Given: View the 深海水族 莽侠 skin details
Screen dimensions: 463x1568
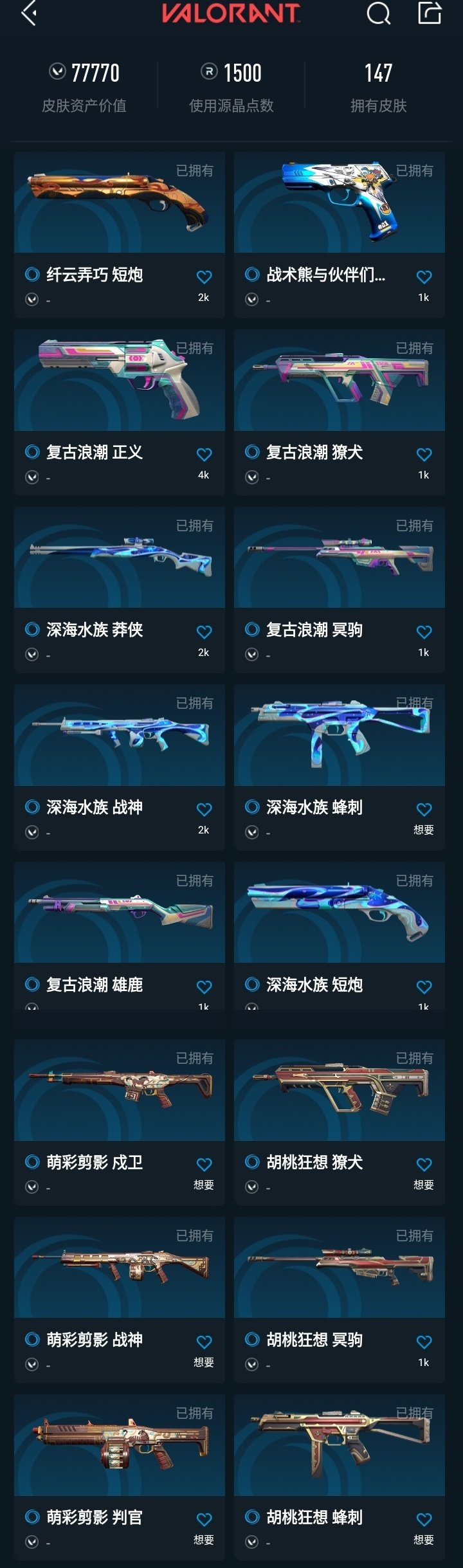Looking at the screenshot, I should pos(119,558).
